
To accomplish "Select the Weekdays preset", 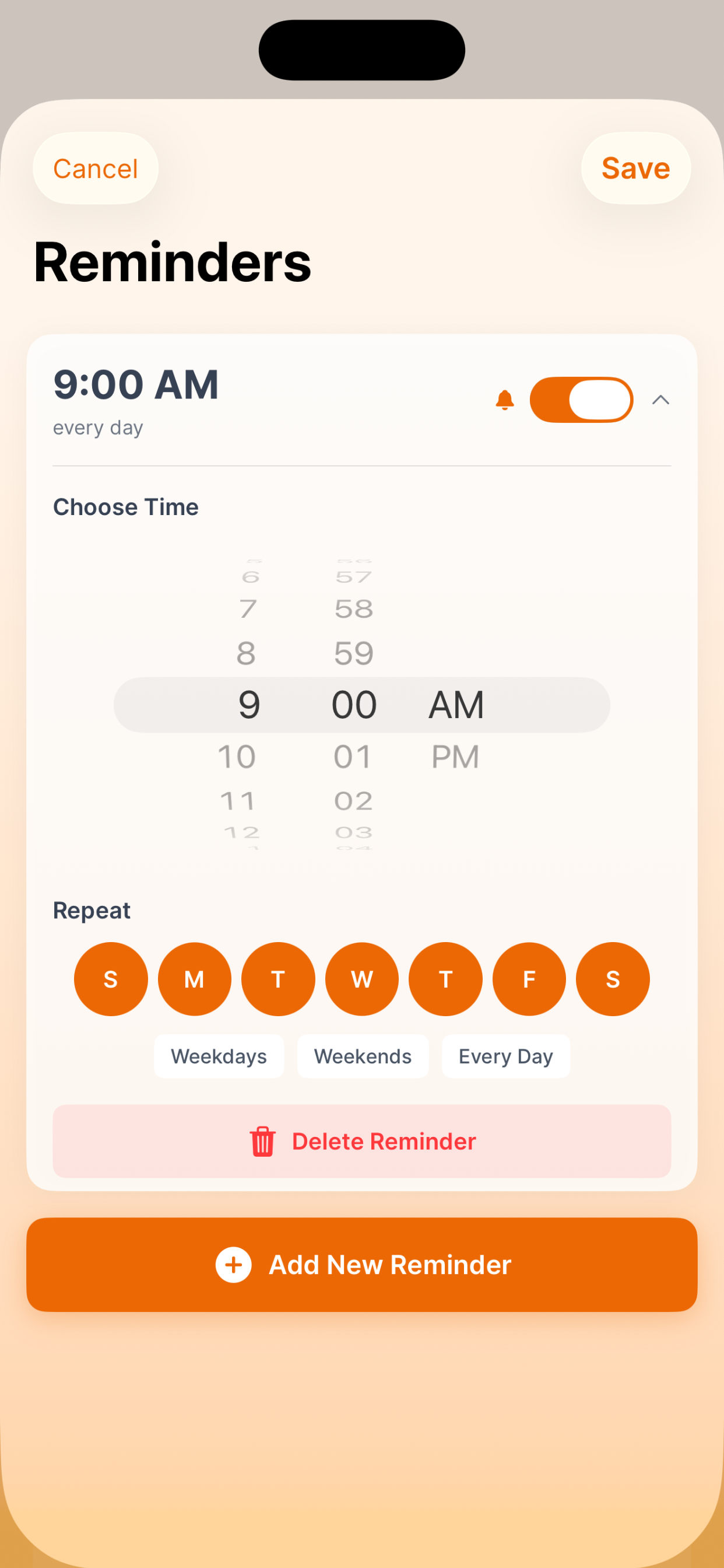I will 219,1056.
